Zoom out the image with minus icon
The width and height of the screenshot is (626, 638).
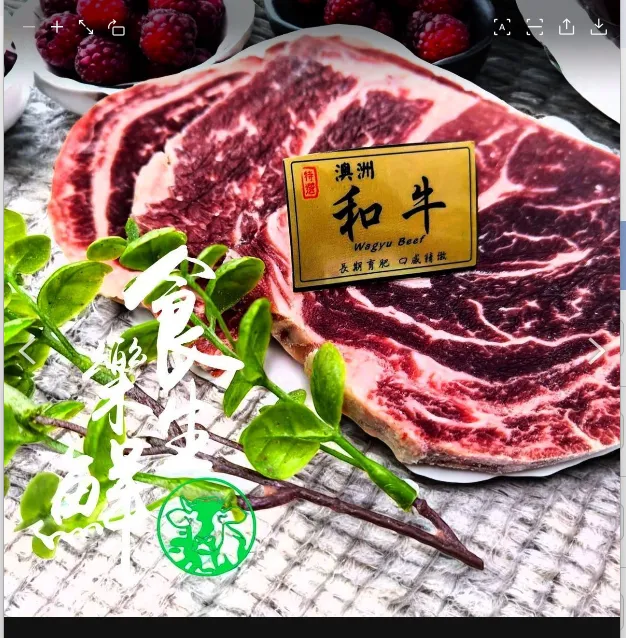(27, 27)
